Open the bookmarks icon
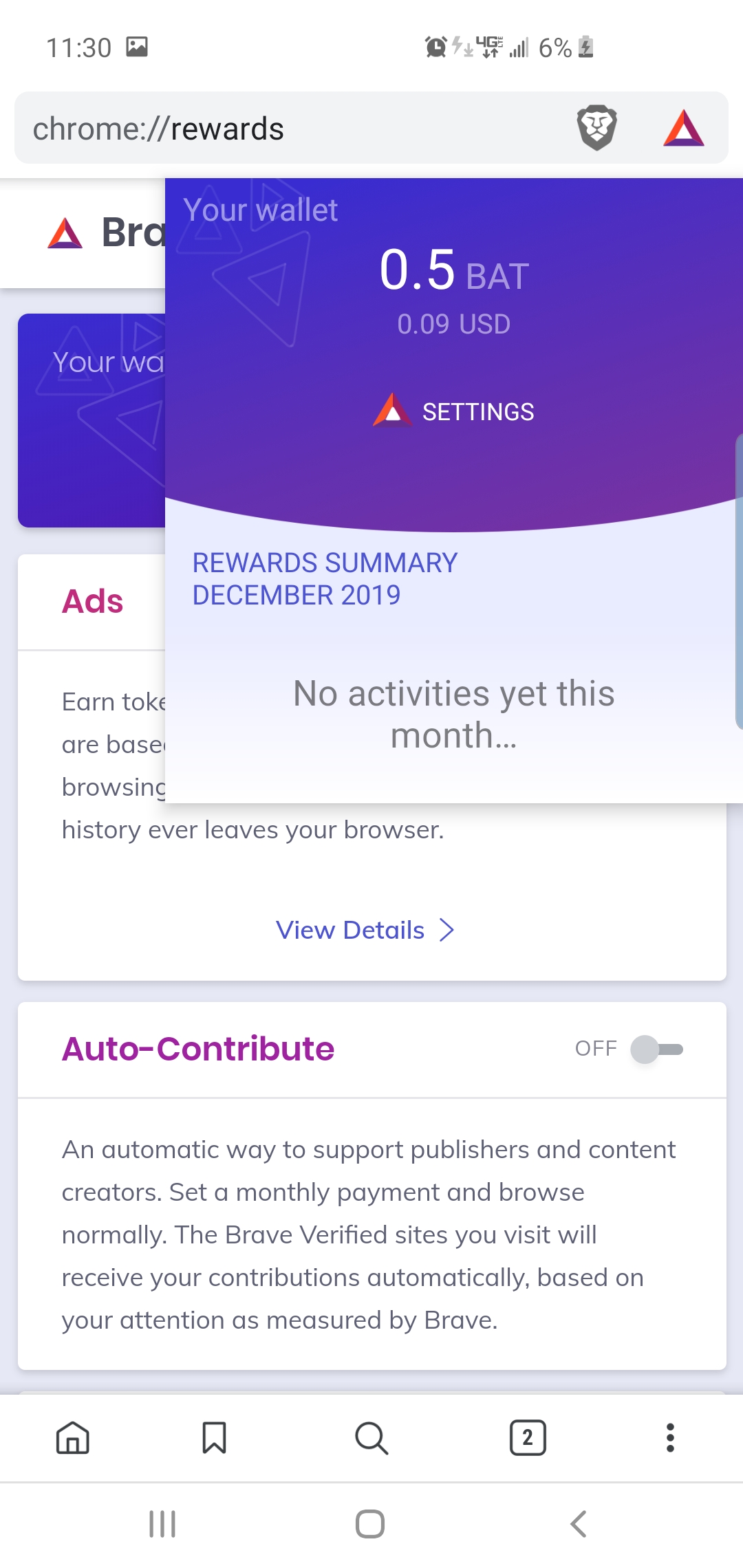Screen dimensions: 743x1568 point(214,1437)
